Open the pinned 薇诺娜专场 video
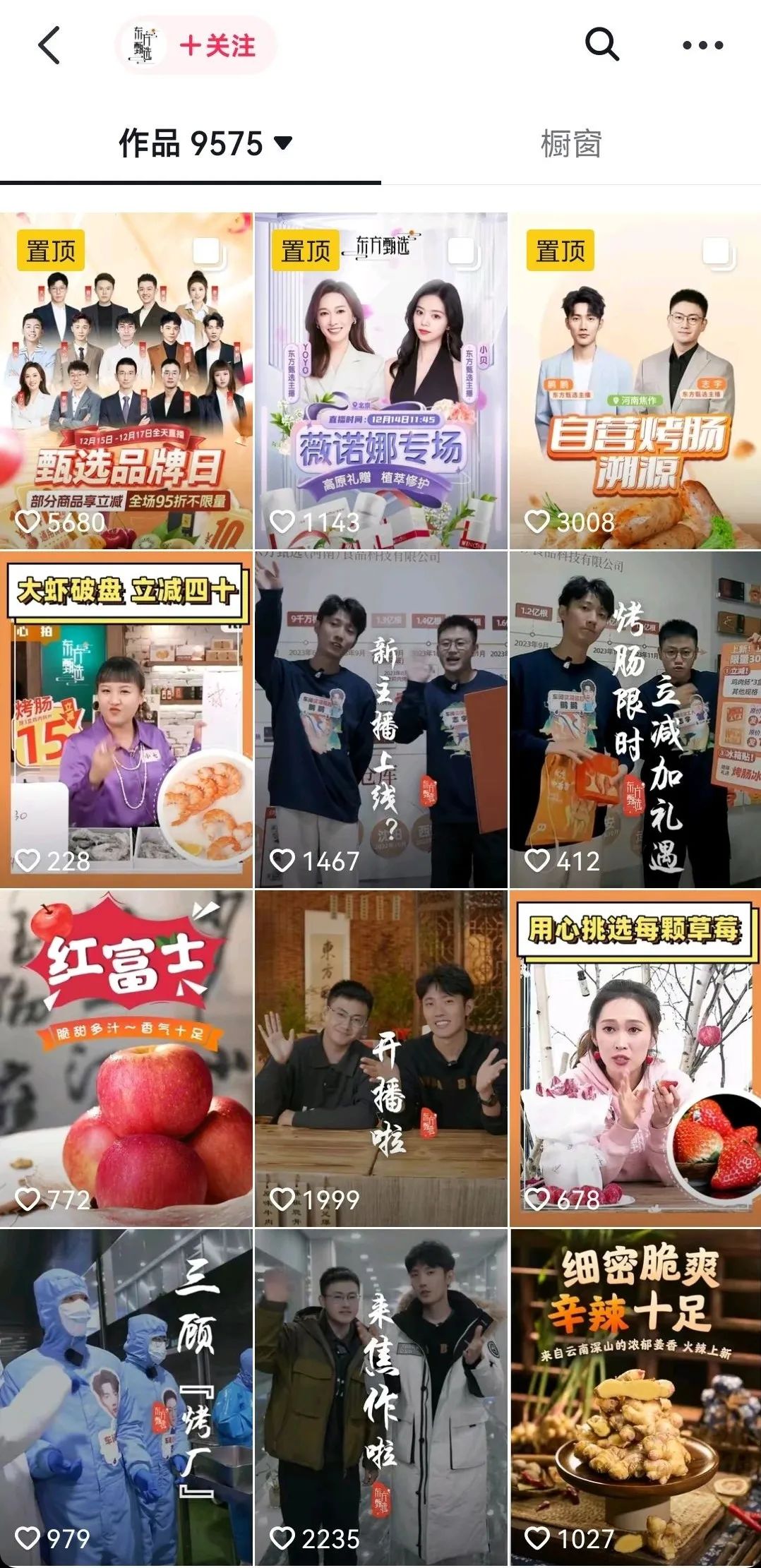This screenshot has height=1568, width=761. tap(380, 381)
